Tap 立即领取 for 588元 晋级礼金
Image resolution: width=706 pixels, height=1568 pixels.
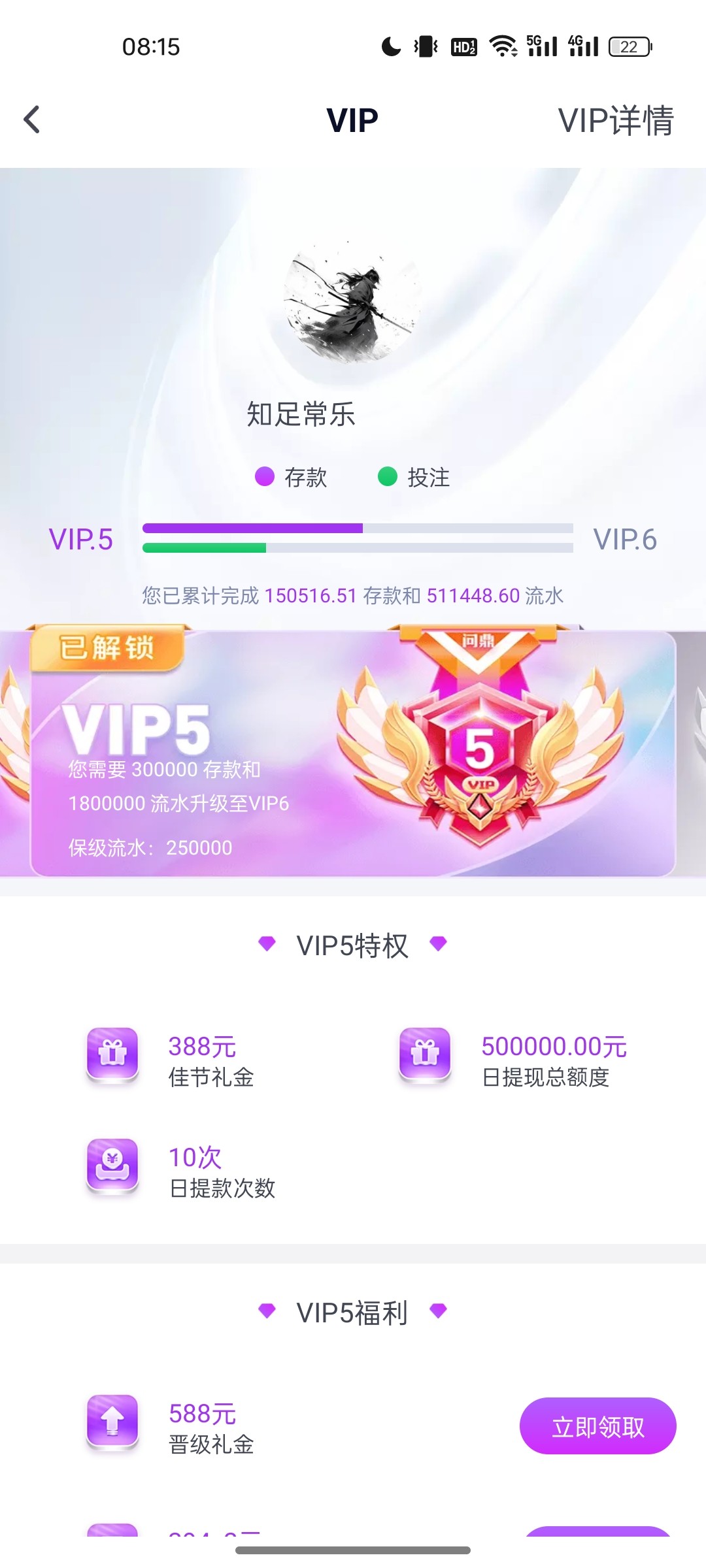597,1427
